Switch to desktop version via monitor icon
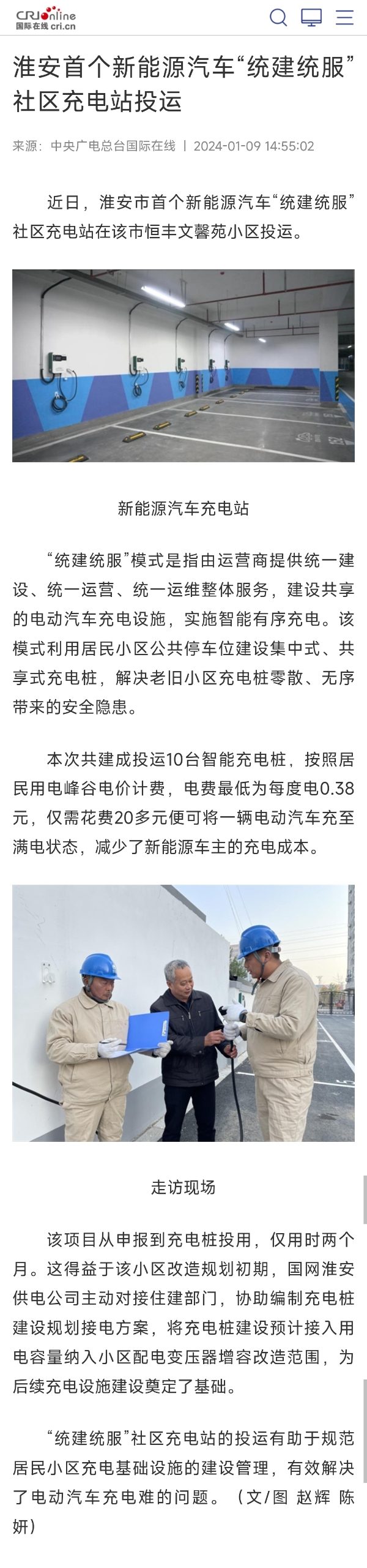Screen dimensions: 367x1568 click(311, 17)
